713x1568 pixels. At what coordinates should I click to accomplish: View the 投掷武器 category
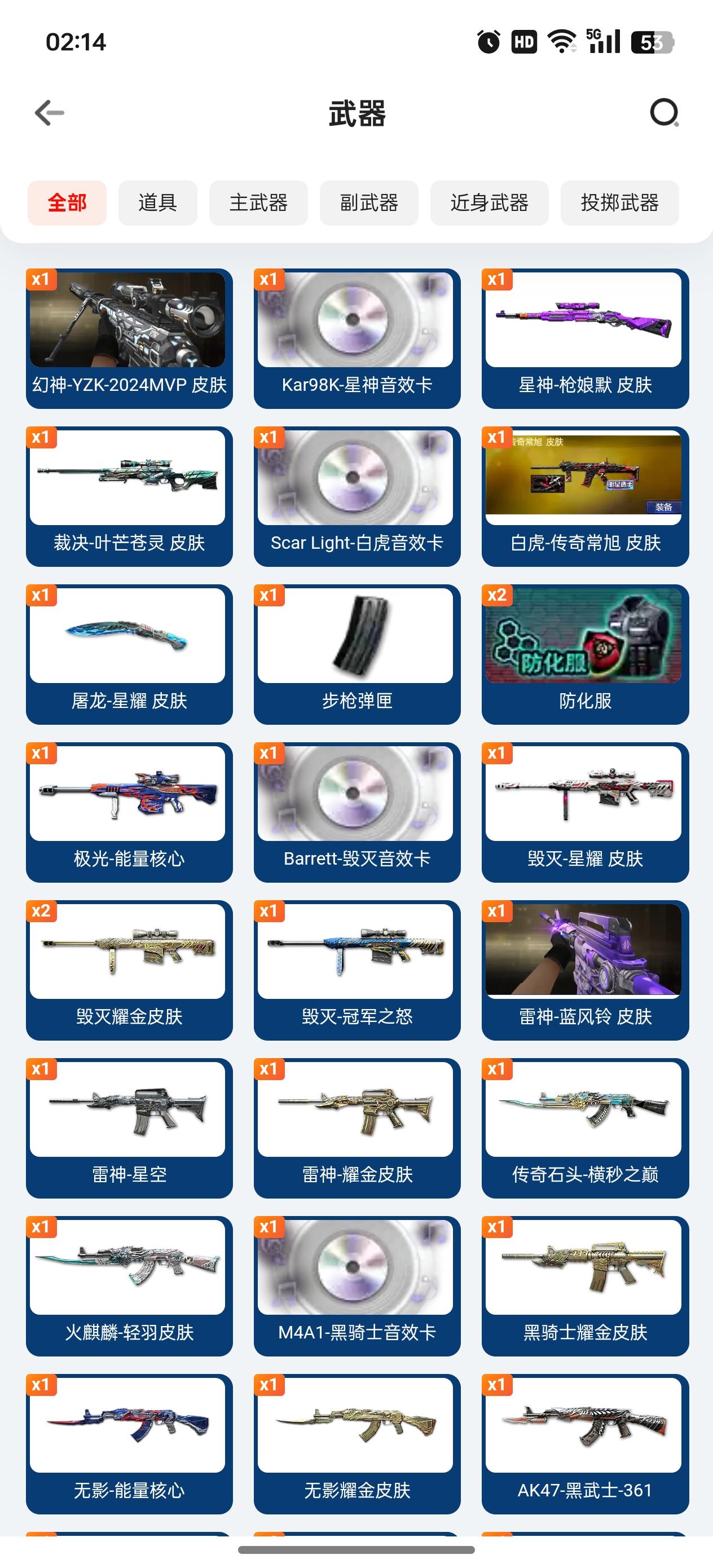click(619, 202)
